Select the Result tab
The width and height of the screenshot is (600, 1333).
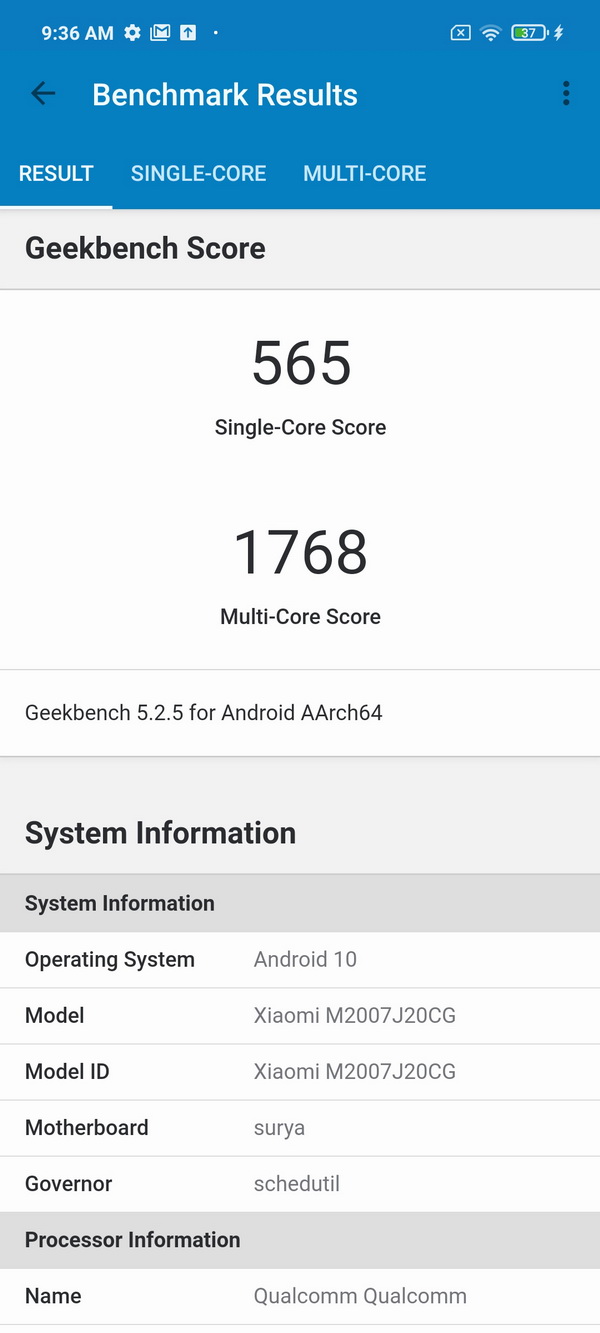(56, 173)
